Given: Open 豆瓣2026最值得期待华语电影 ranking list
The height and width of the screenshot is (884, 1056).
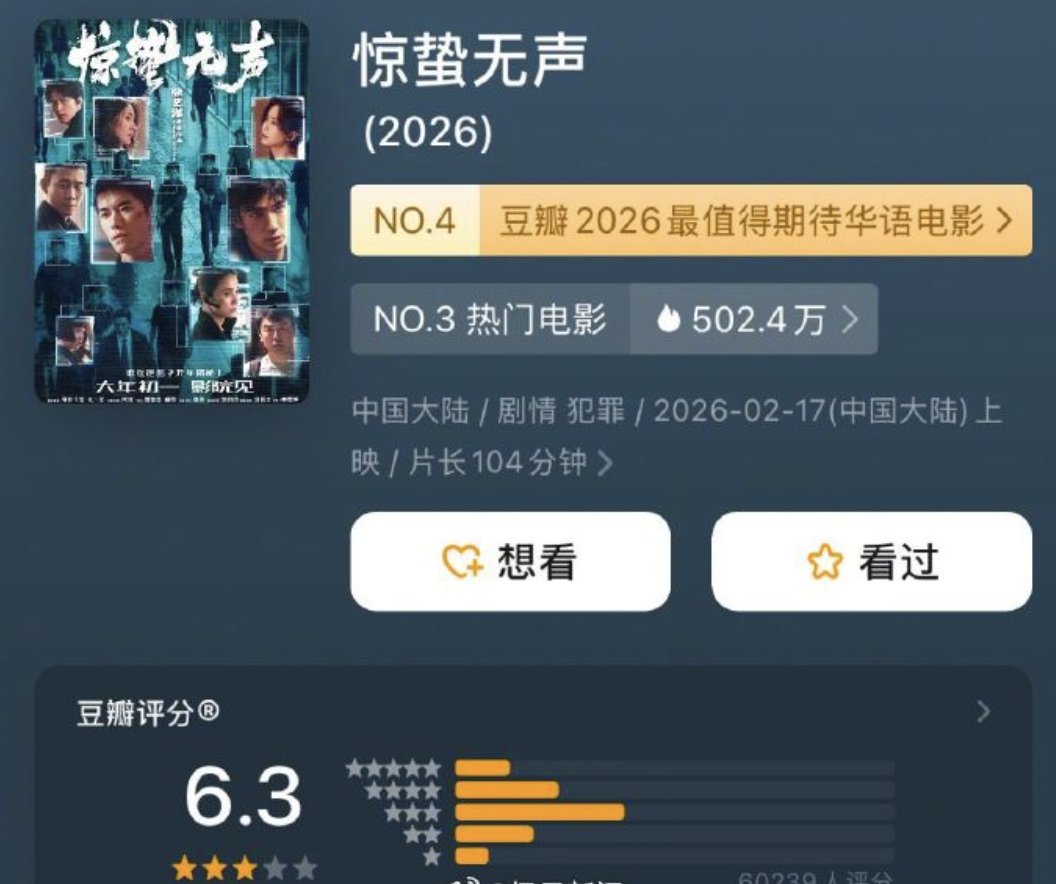Looking at the screenshot, I should pyautogui.click(x=690, y=221).
